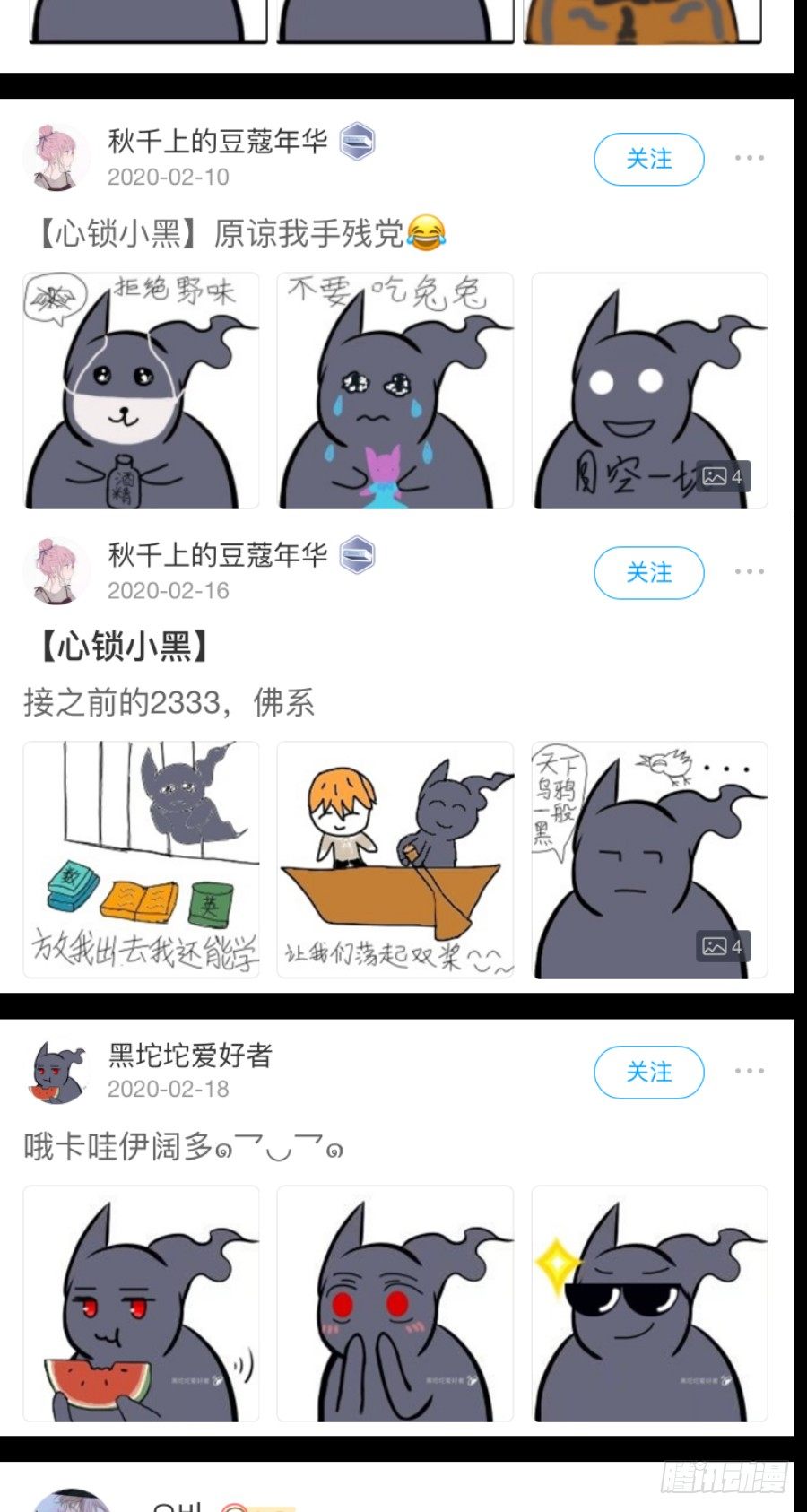Click the verified badge next to 秋千上的豆蔻年华
Viewport: 807px width, 1512px height.
358,142
